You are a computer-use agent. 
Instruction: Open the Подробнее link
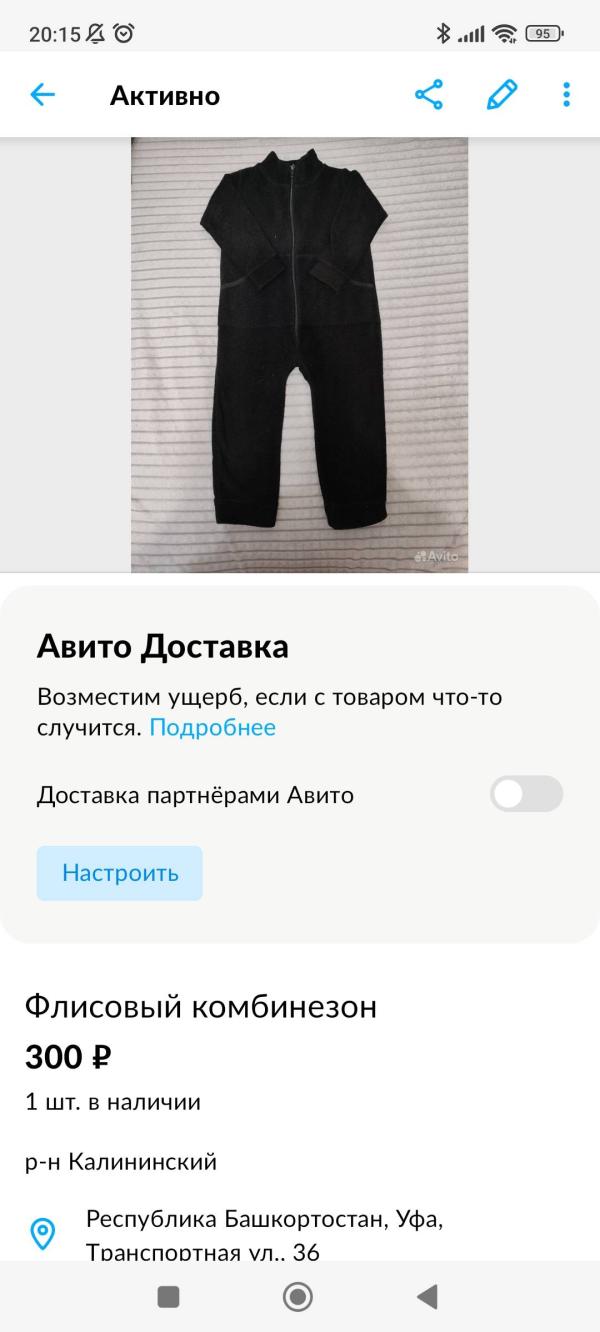pos(212,727)
